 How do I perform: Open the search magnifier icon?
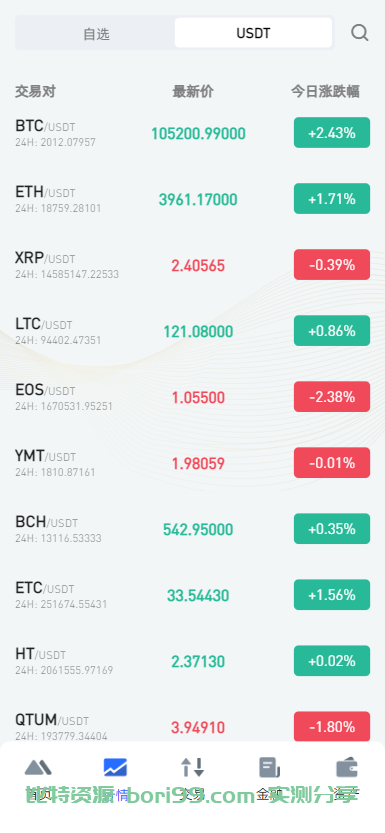tap(360, 33)
